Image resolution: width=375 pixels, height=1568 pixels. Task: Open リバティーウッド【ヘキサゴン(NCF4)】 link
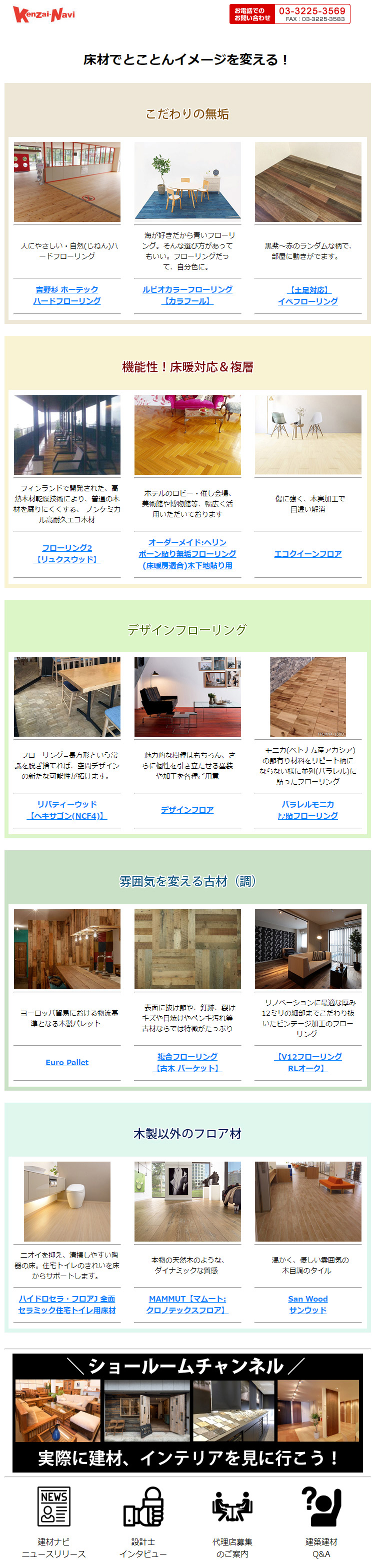67,810
